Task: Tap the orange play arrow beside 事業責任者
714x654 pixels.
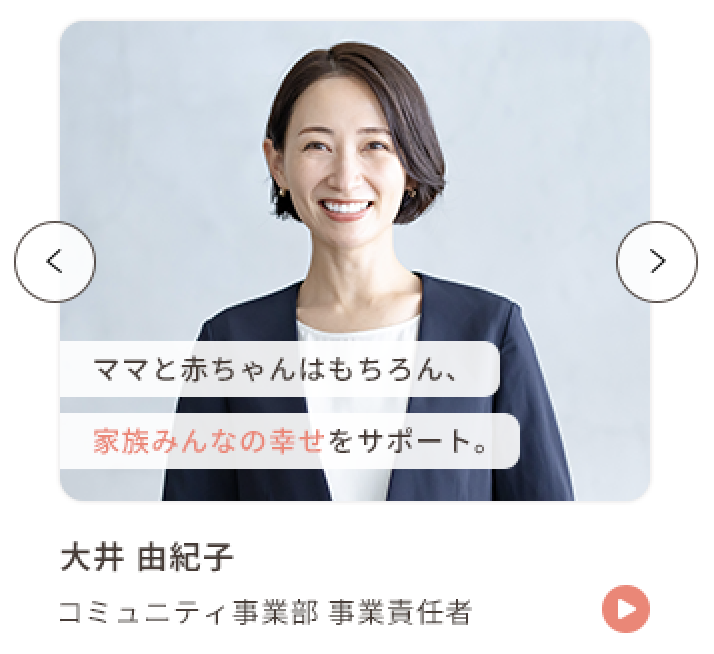Action: tap(626, 609)
